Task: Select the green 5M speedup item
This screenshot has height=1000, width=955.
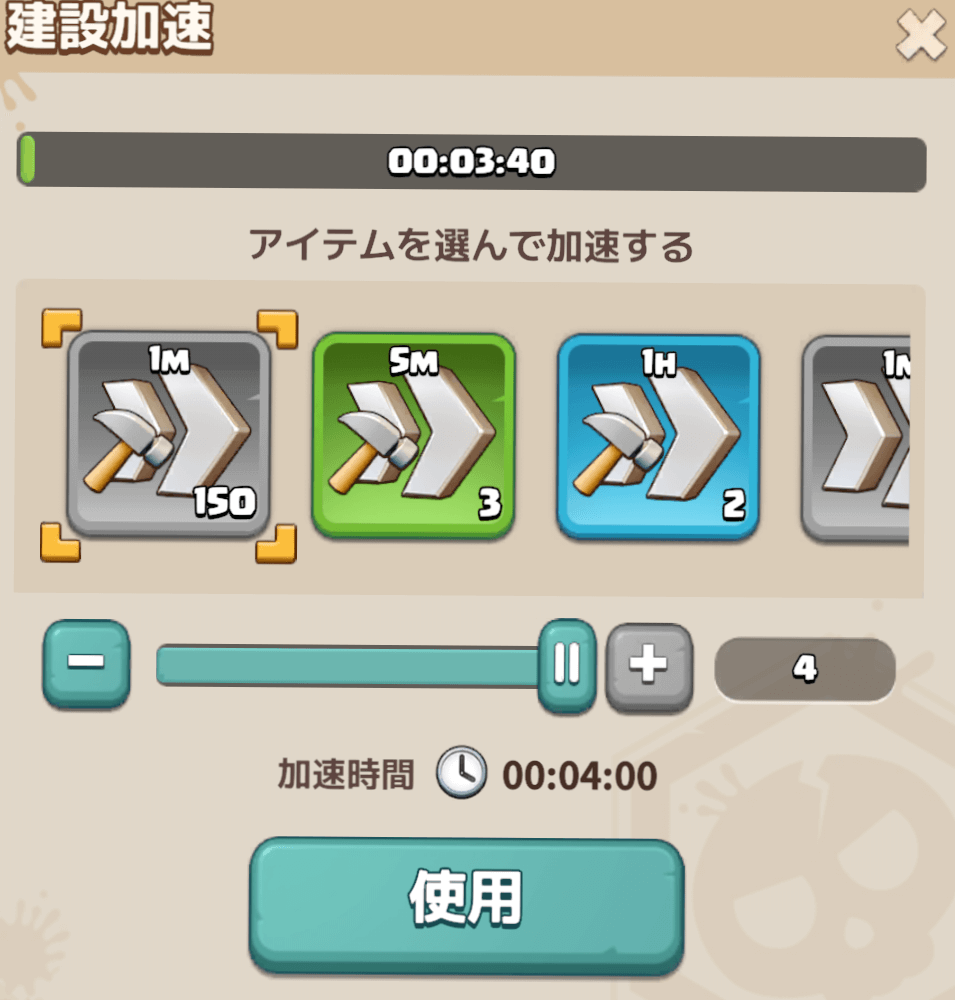Action: pos(413,436)
